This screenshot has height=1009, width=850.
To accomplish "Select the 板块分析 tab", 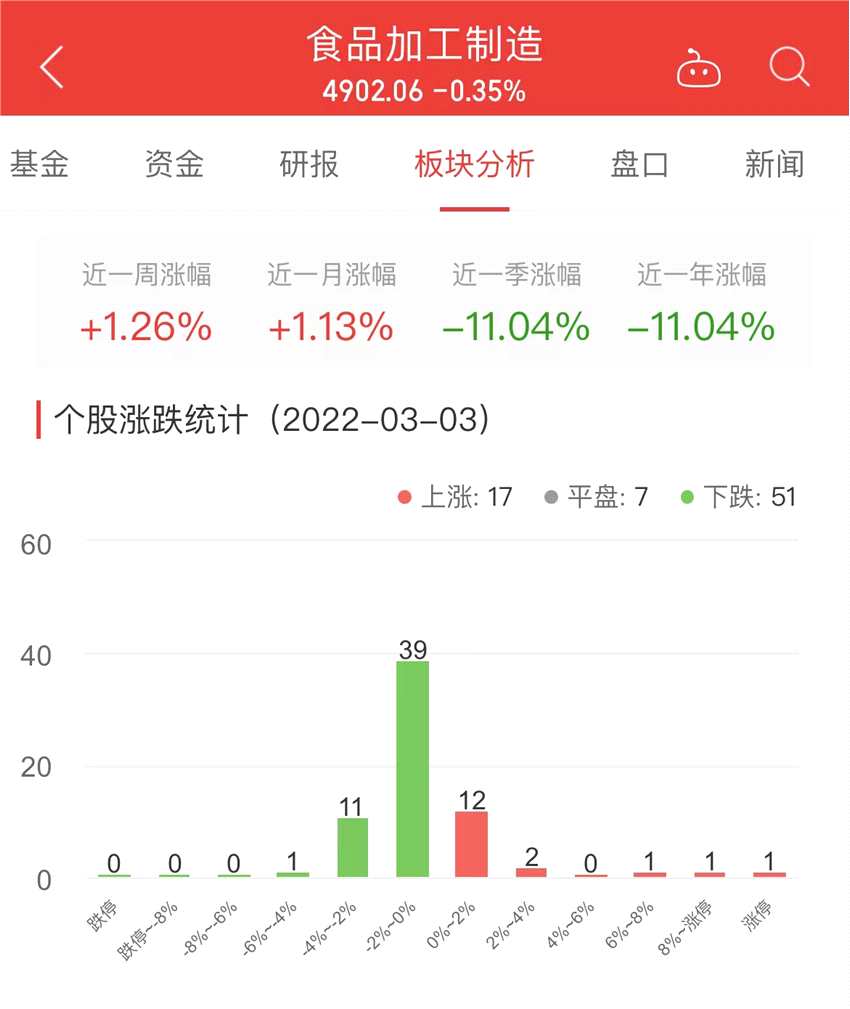I will click(474, 164).
